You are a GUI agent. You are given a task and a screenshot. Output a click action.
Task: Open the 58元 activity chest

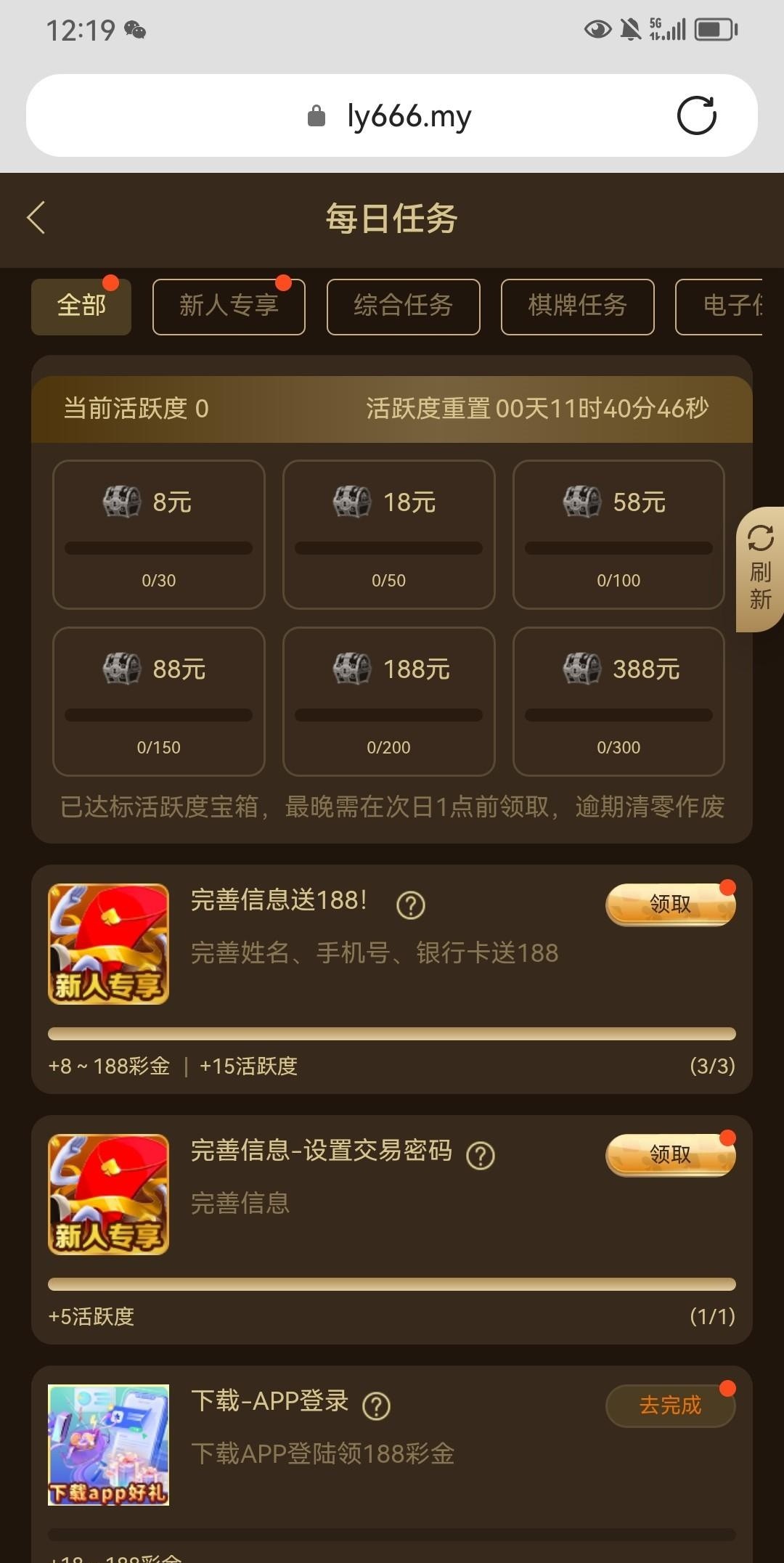[618, 534]
